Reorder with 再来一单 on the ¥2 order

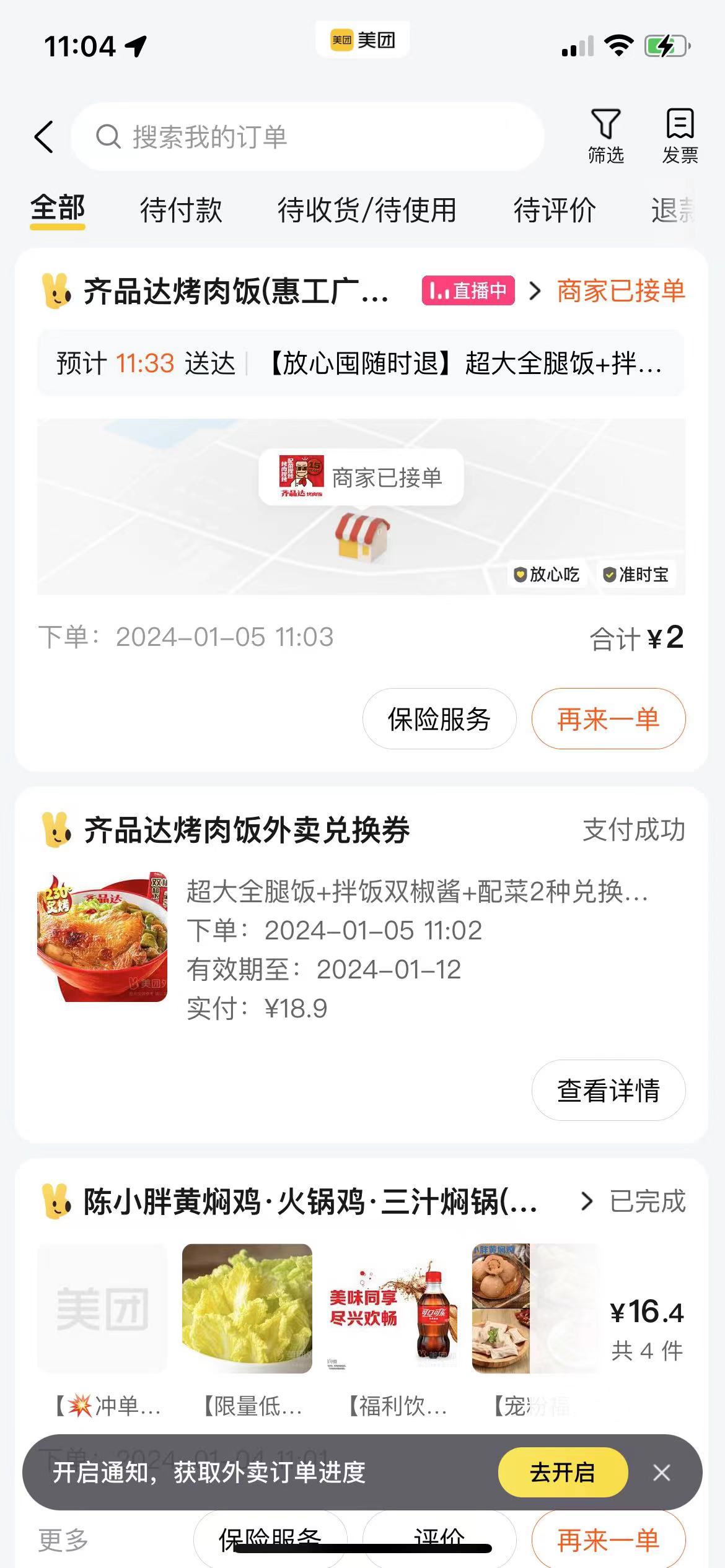[x=608, y=719]
